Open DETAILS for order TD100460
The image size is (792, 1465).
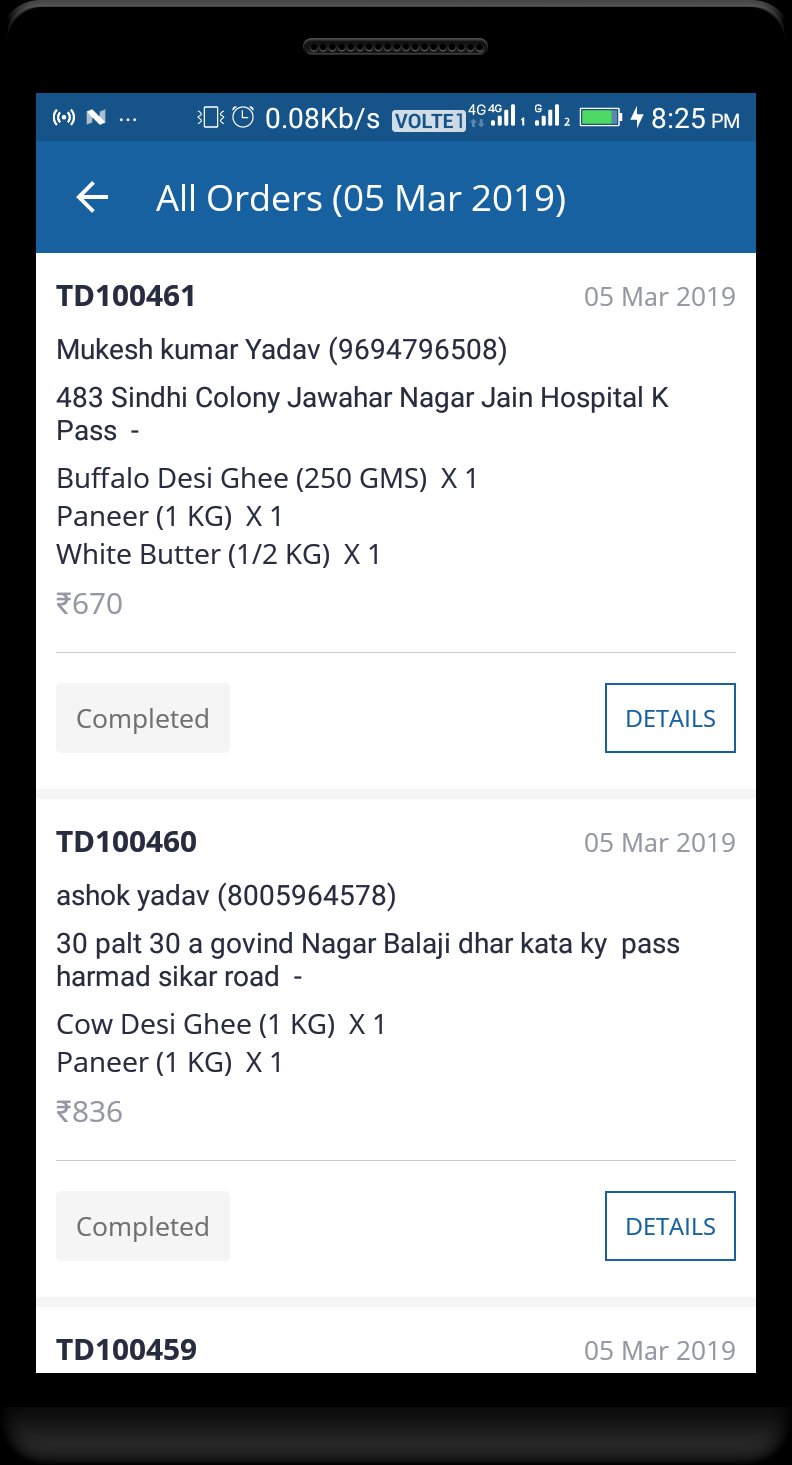pos(670,1225)
